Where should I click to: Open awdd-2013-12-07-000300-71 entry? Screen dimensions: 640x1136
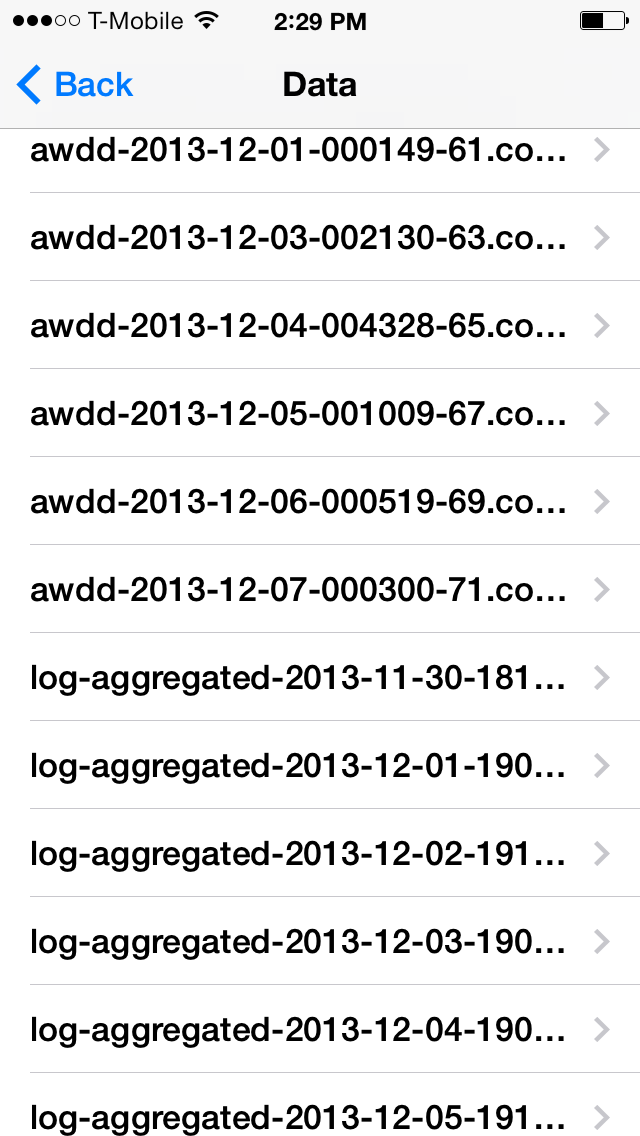tap(320, 589)
